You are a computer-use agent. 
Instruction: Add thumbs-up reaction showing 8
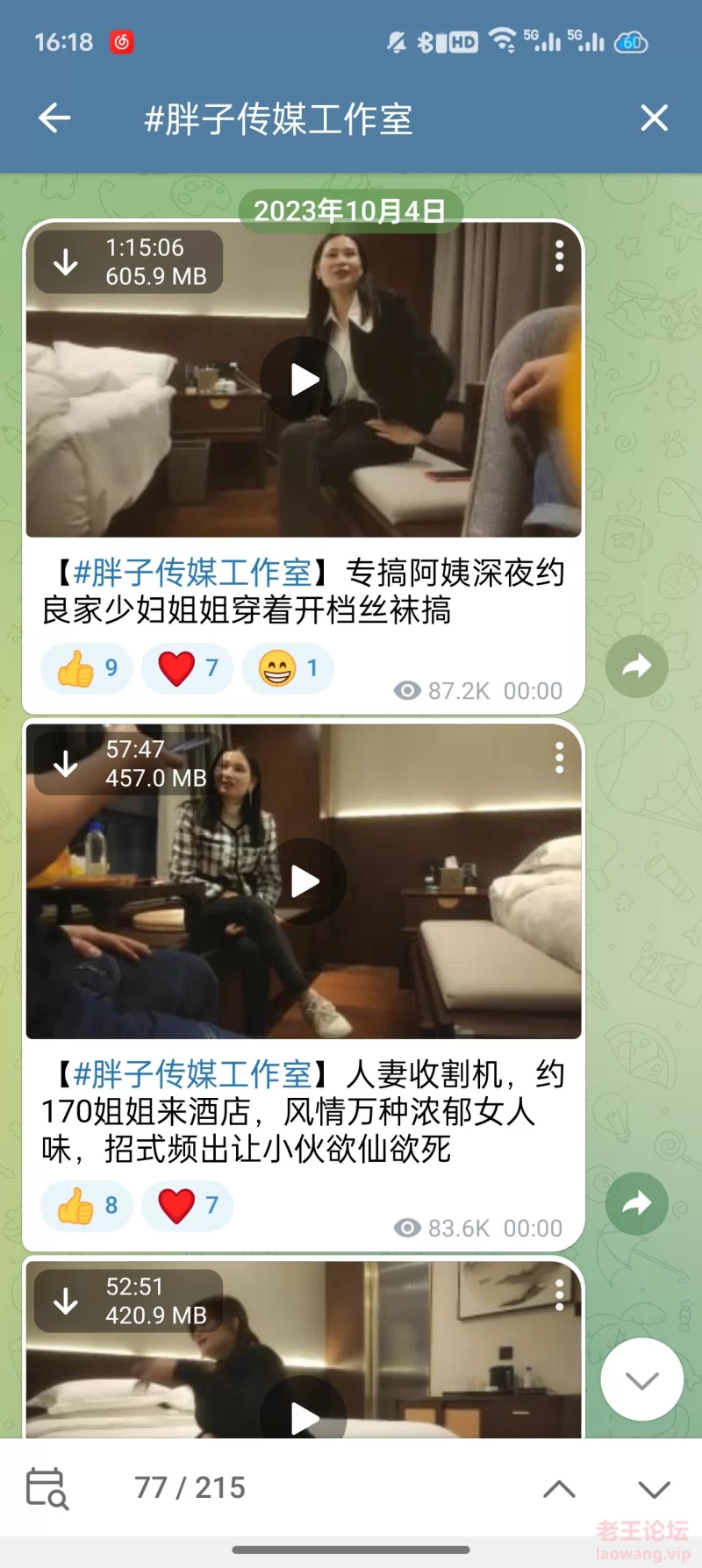click(87, 1206)
